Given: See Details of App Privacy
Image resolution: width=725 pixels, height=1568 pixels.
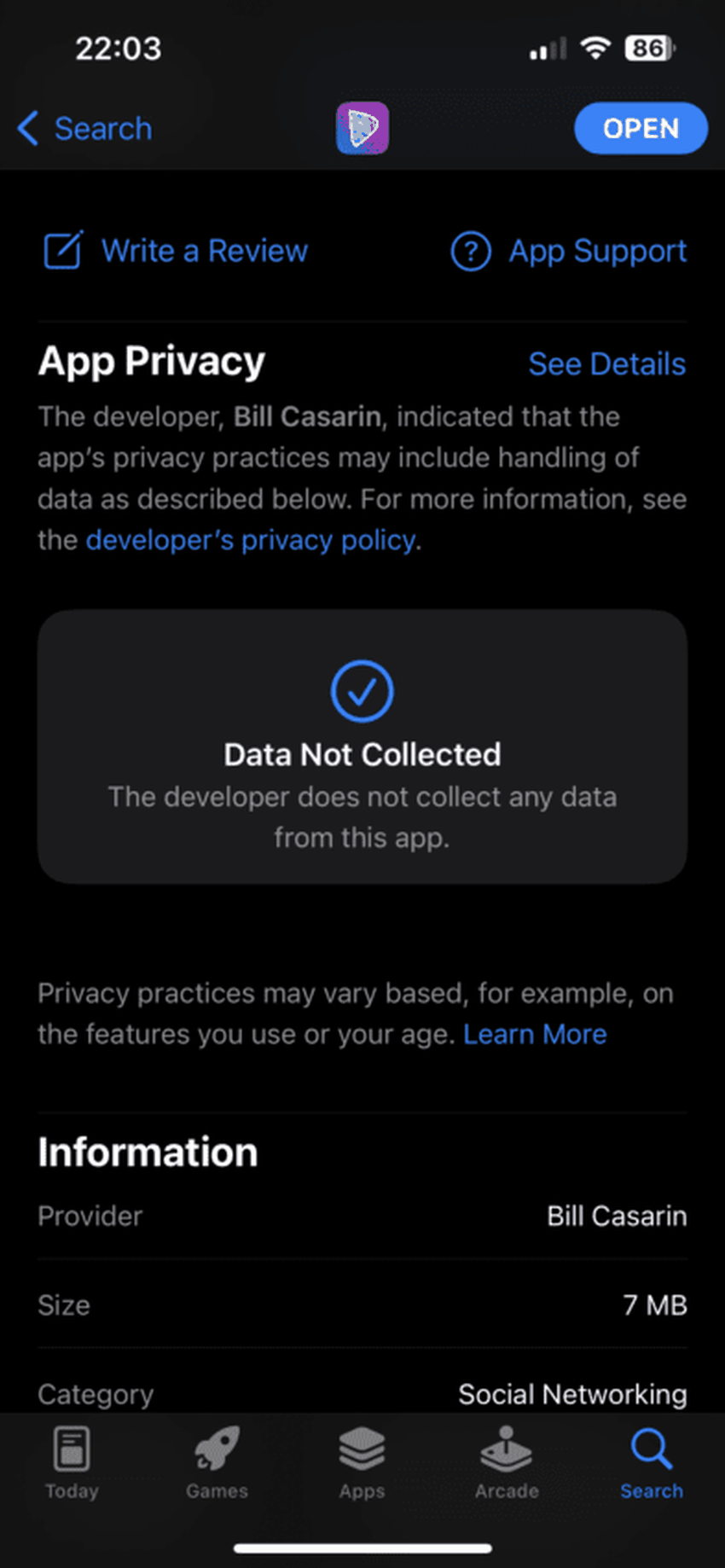Looking at the screenshot, I should (606, 364).
